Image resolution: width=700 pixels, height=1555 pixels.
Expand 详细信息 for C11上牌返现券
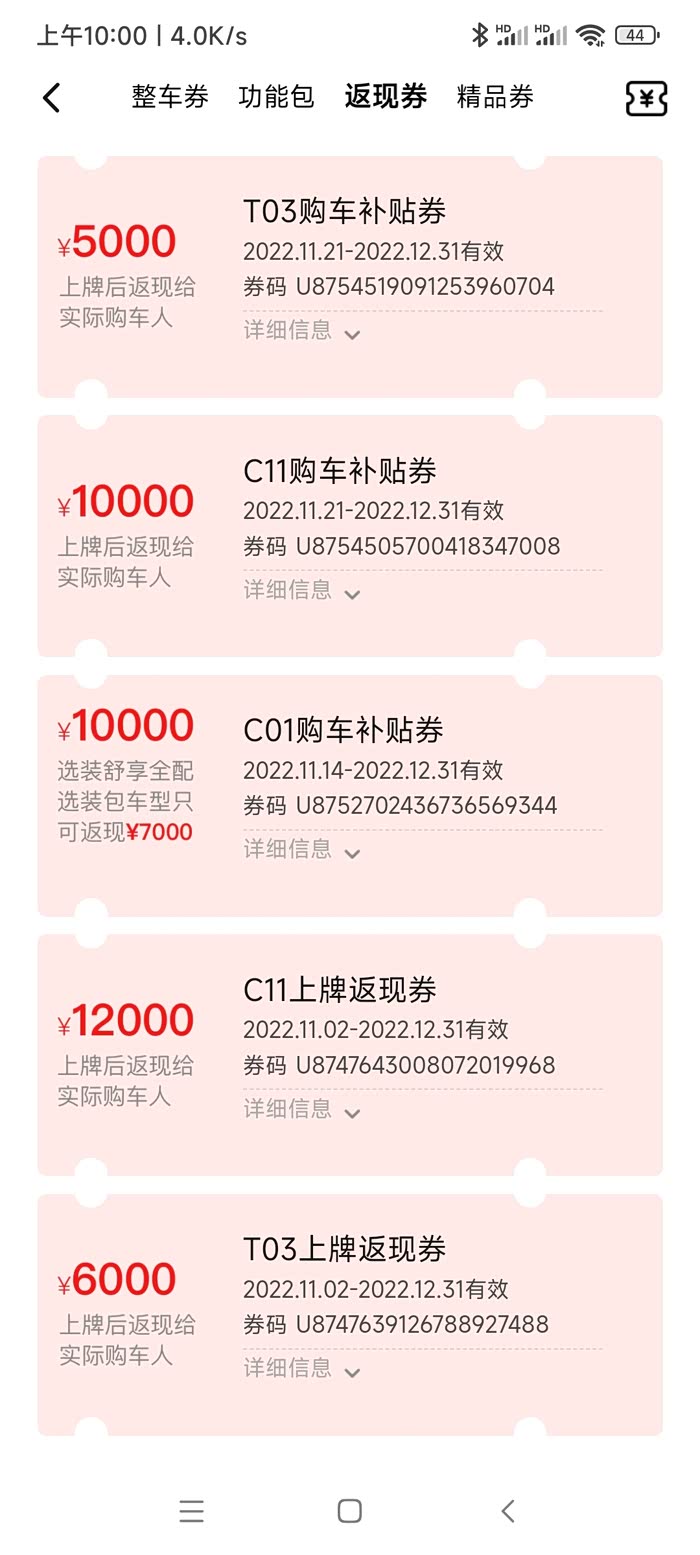(302, 1110)
